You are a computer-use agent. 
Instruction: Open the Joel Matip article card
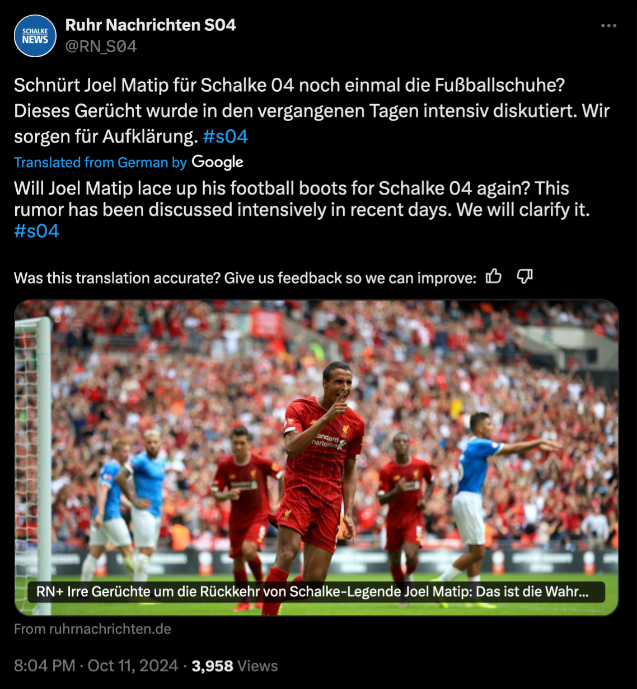[316, 457]
